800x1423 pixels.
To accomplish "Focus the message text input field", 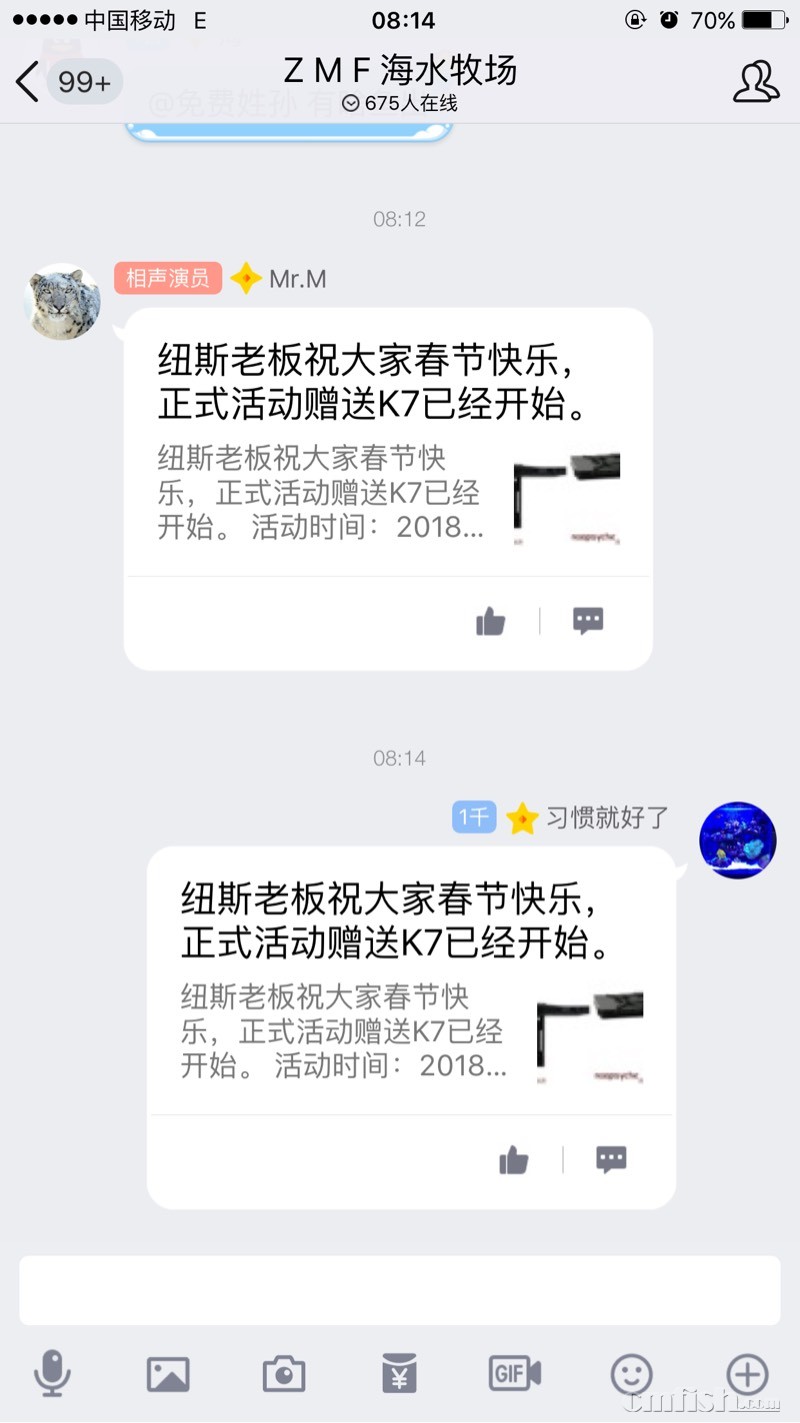I will click(x=400, y=1290).
